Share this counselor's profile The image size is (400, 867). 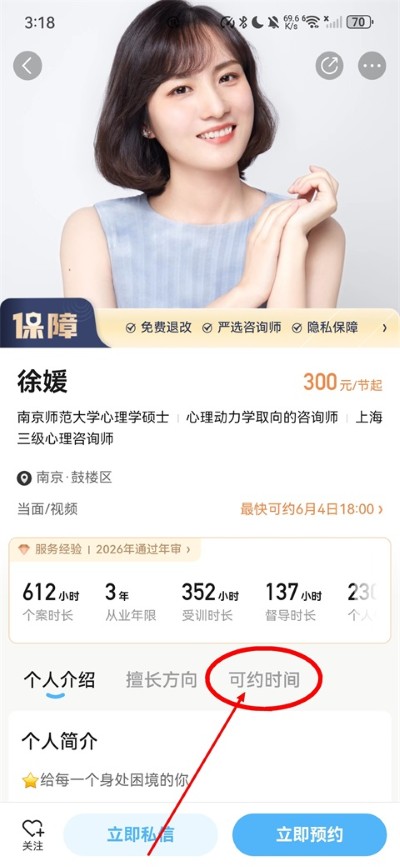click(329, 66)
